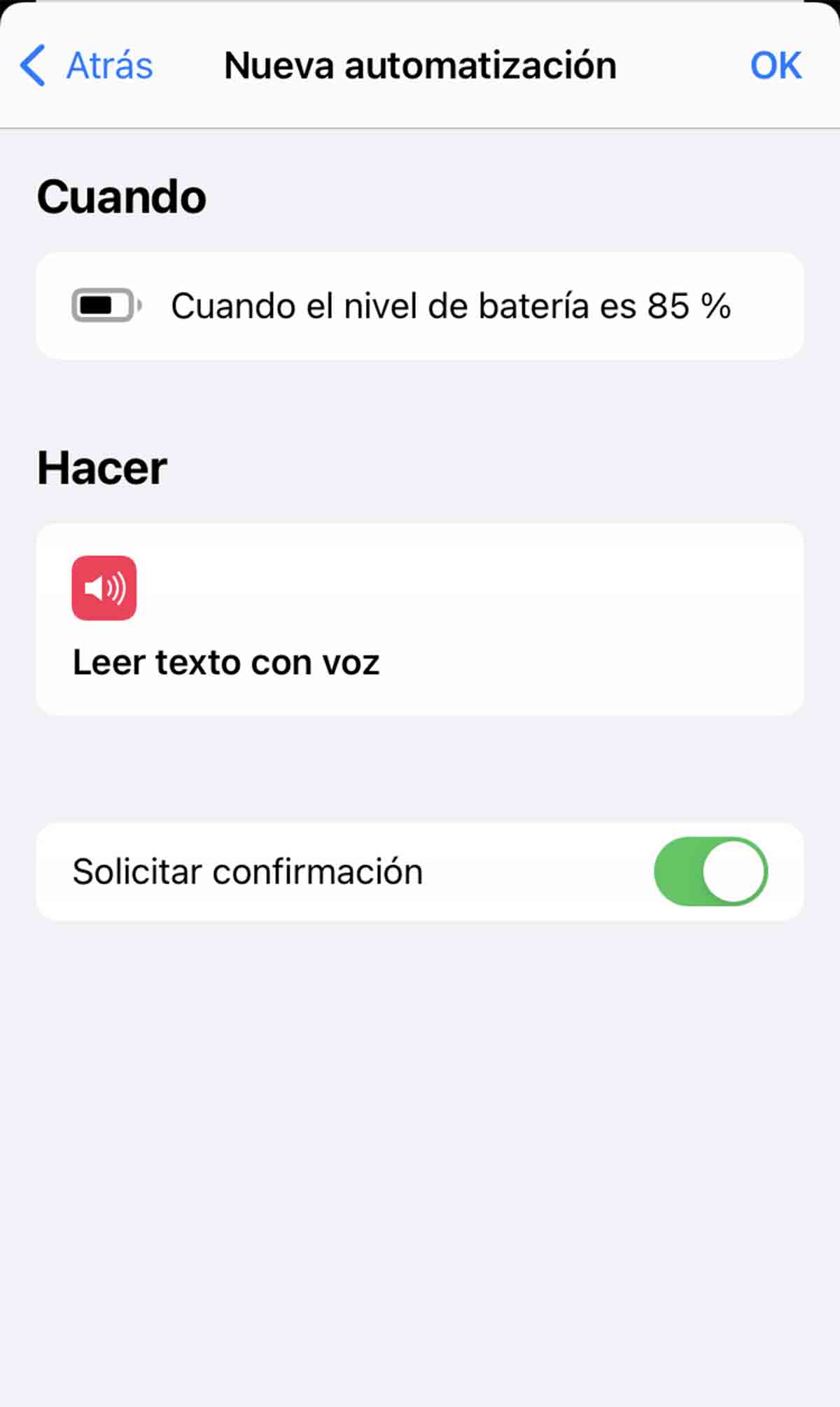Open the Leer texto con voz action
Viewport: 840px width, 1407px height.
click(420, 619)
